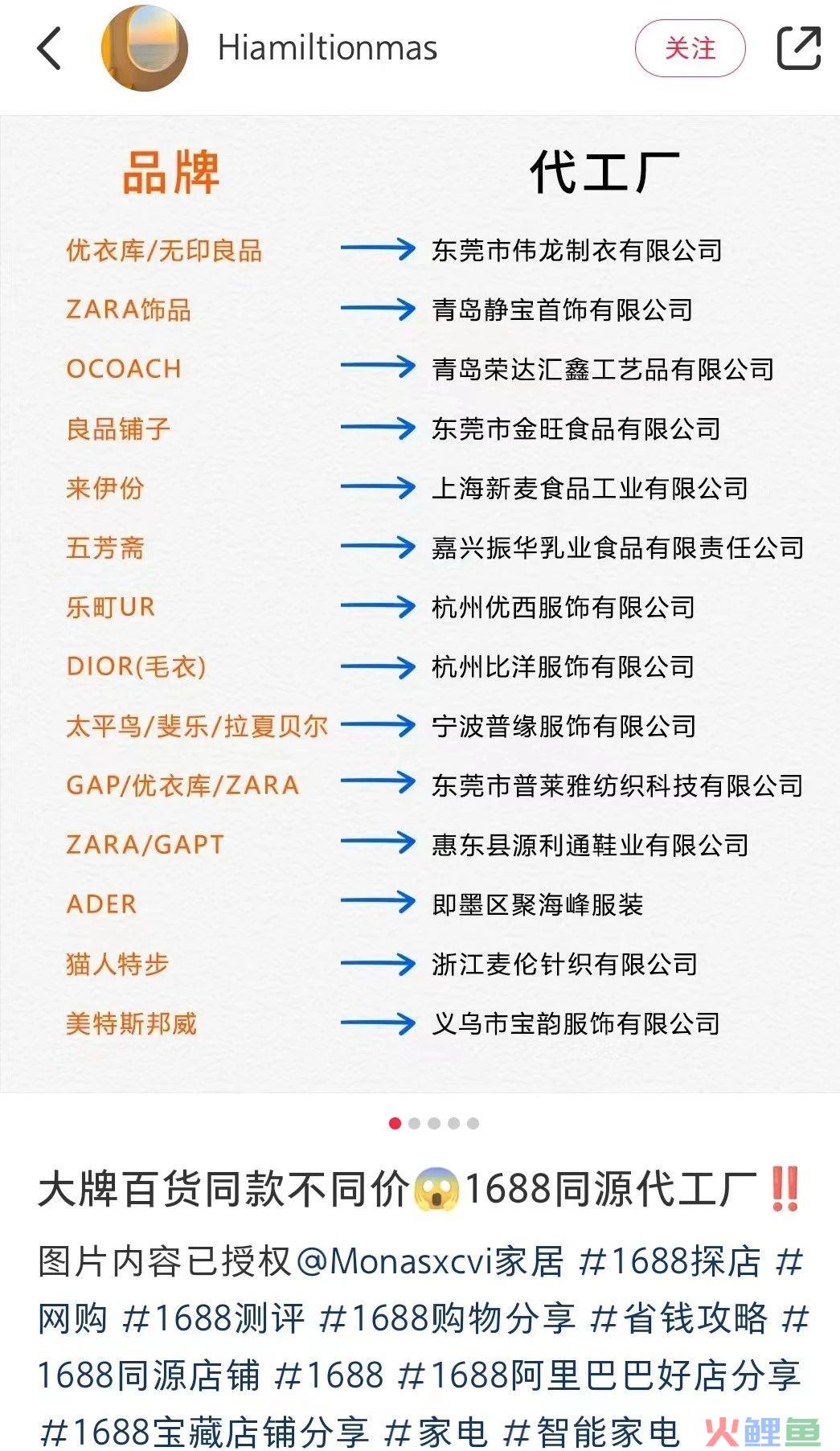
Task: Open the #1688宝藏店铺分享 hashtag
Action: point(204,1433)
